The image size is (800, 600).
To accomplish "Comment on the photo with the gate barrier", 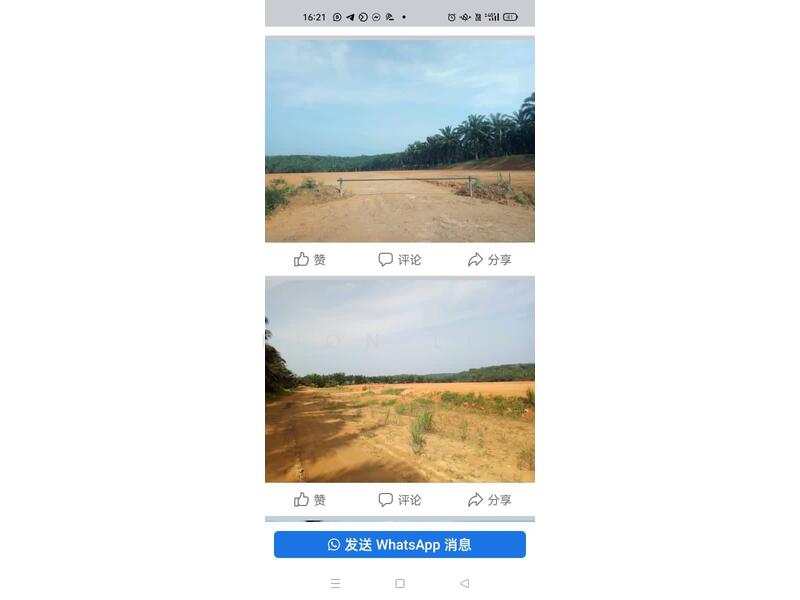I will 400,260.
